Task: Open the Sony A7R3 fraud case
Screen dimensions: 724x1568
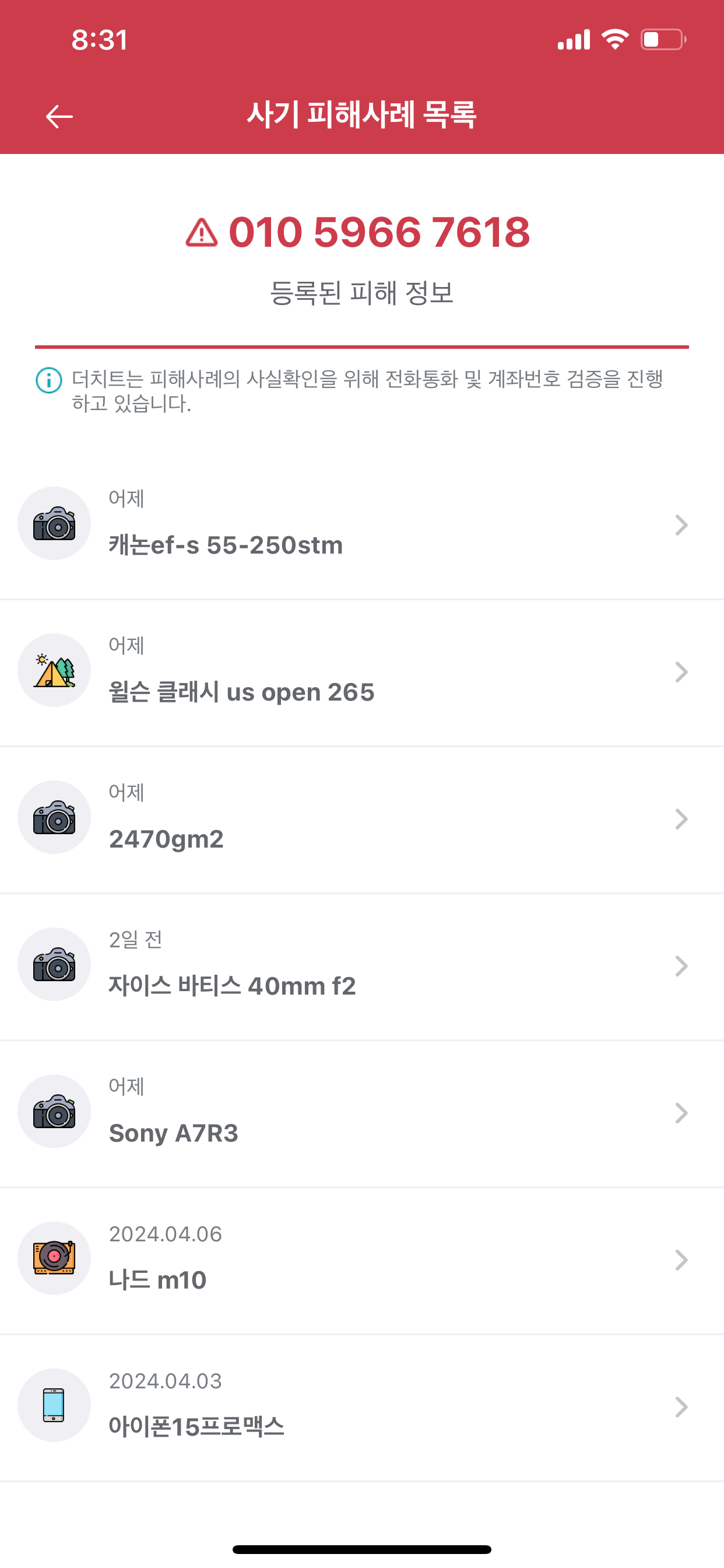Action: (361, 1112)
